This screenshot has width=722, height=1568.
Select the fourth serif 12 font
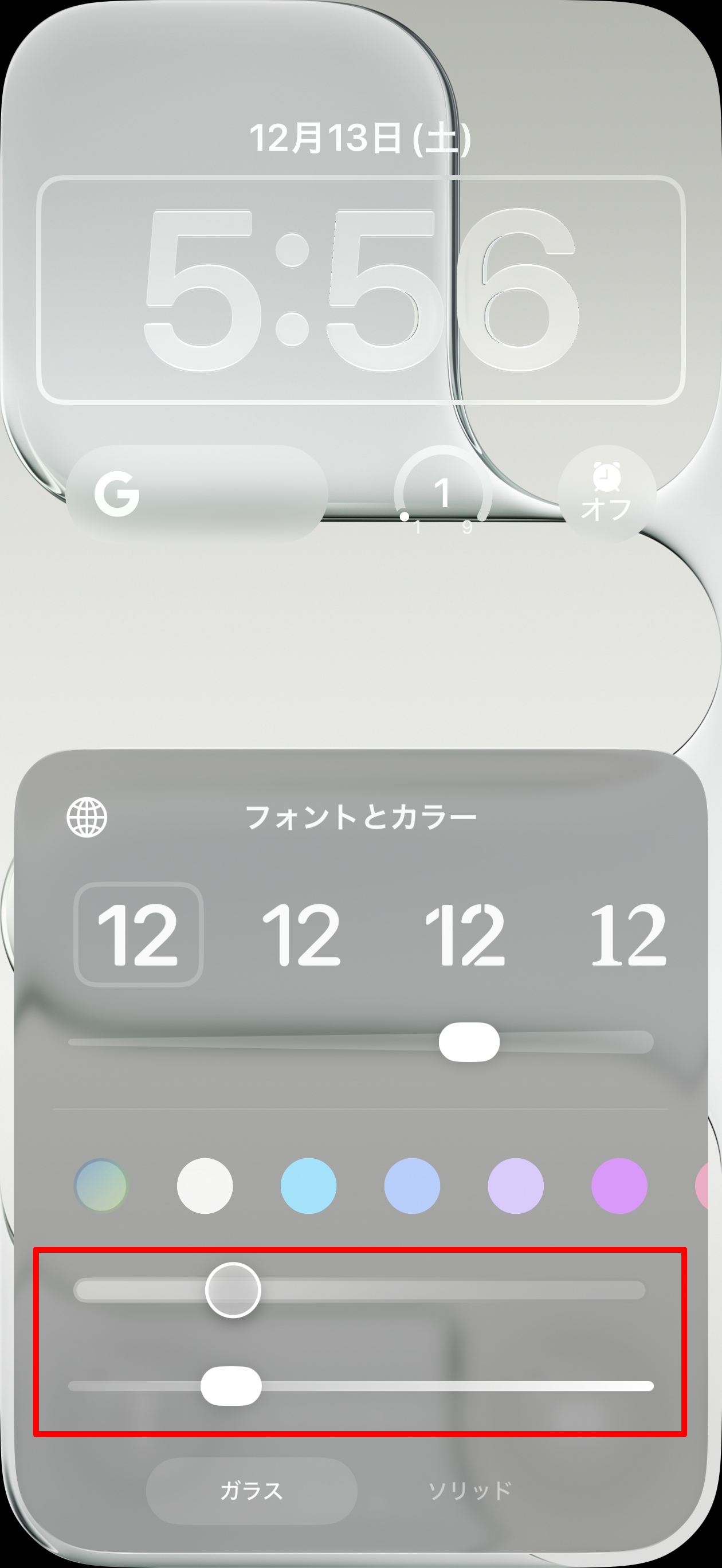pyautogui.click(x=628, y=934)
